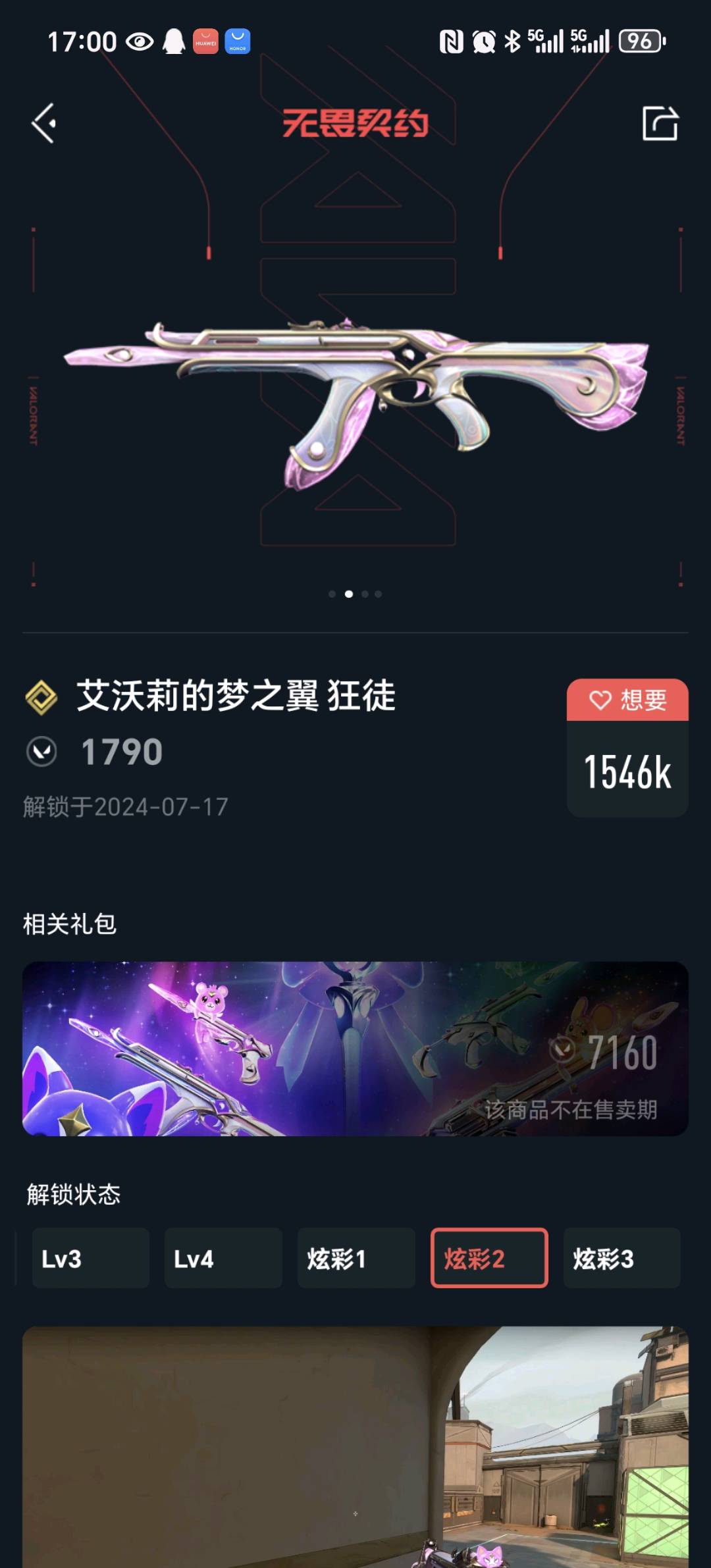Switch to the 炫彩1 variant
Image resolution: width=711 pixels, height=1568 pixels.
click(355, 1258)
